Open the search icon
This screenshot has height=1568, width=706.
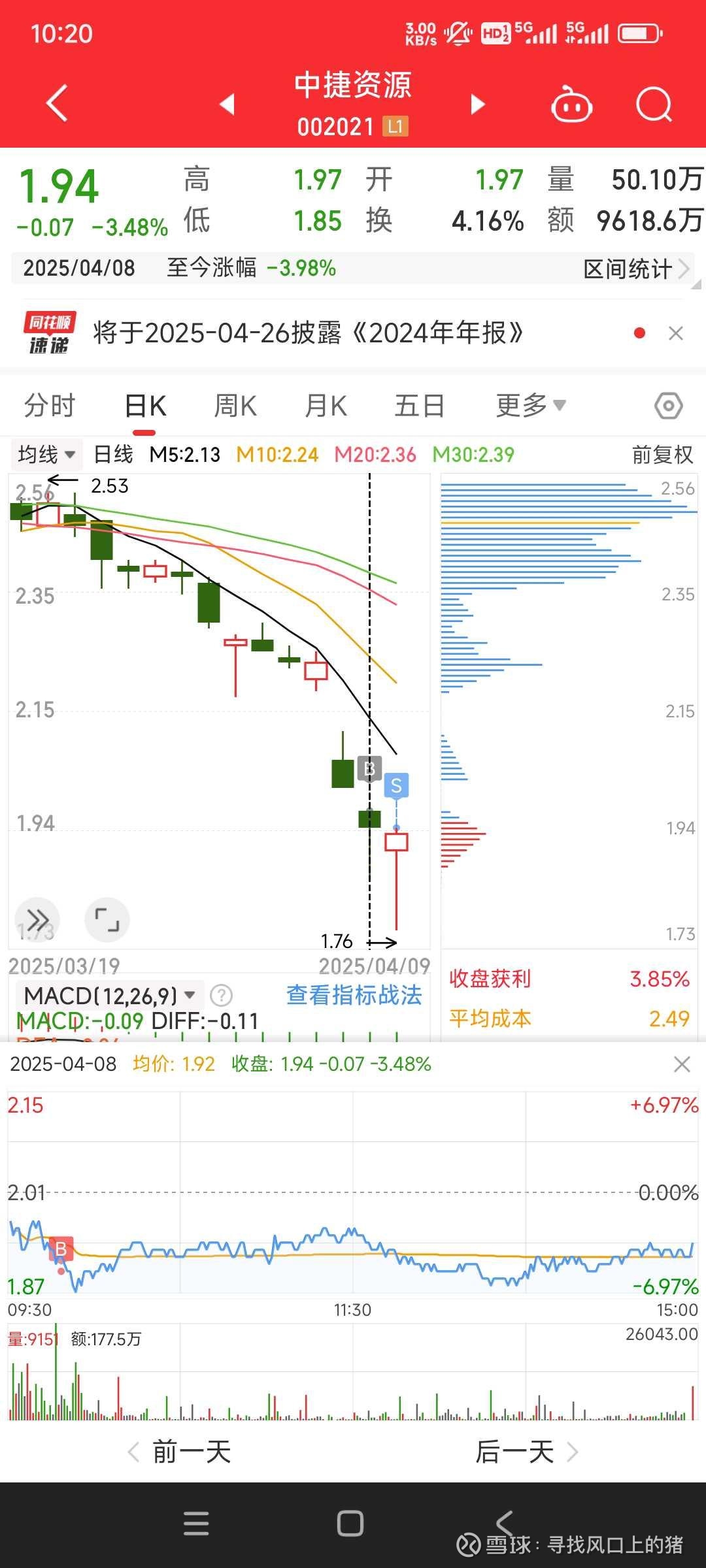pos(654,105)
